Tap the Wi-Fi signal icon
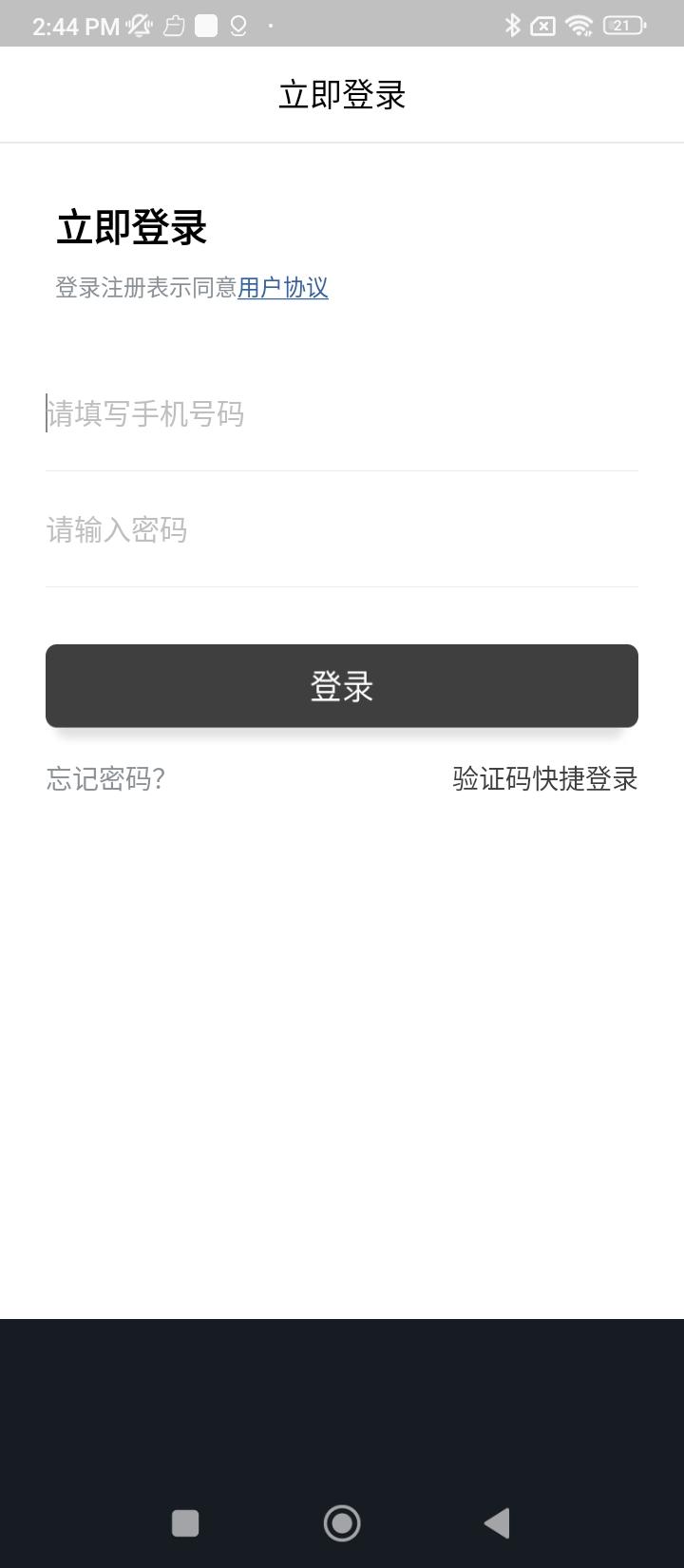This screenshot has width=684, height=1568. tap(579, 26)
